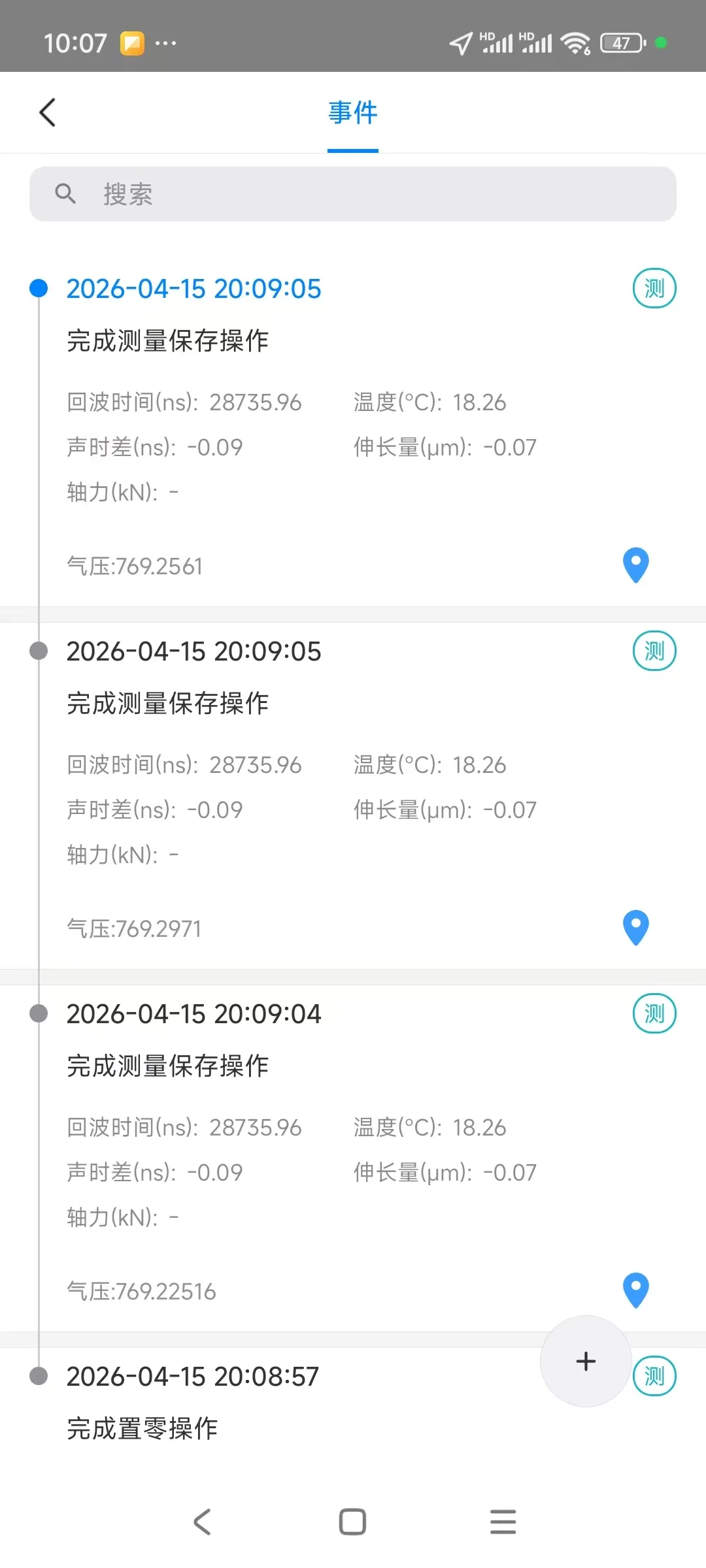Image resolution: width=706 pixels, height=1568 pixels.
Task: Open the 20:08:57 完成置零操作 event
Action: [x=353, y=1405]
